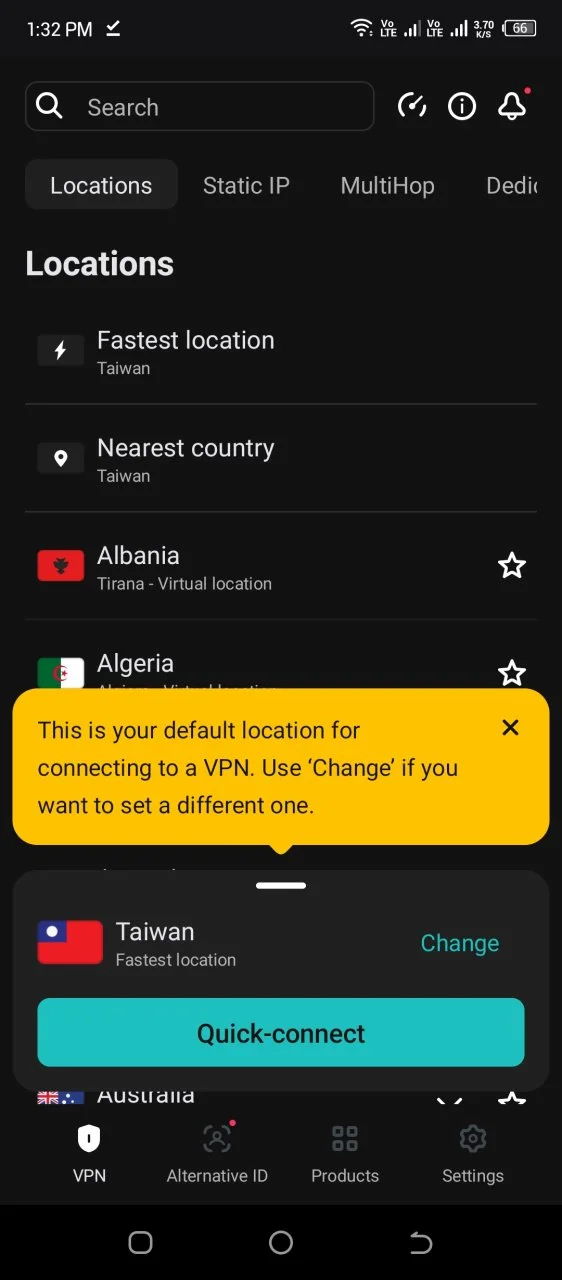Choose Nearest country Taiwan

(x=281, y=460)
